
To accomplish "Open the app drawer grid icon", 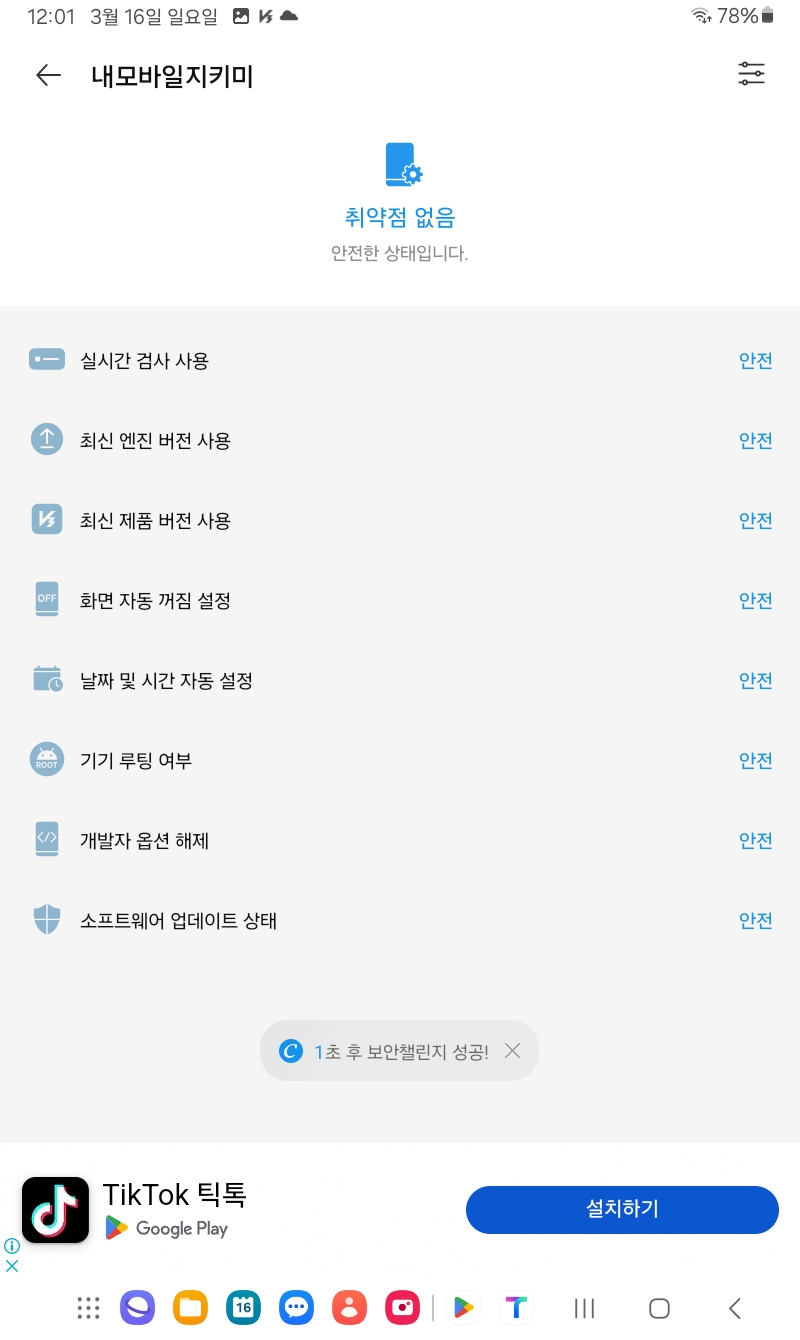I will tap(88, 1307).
